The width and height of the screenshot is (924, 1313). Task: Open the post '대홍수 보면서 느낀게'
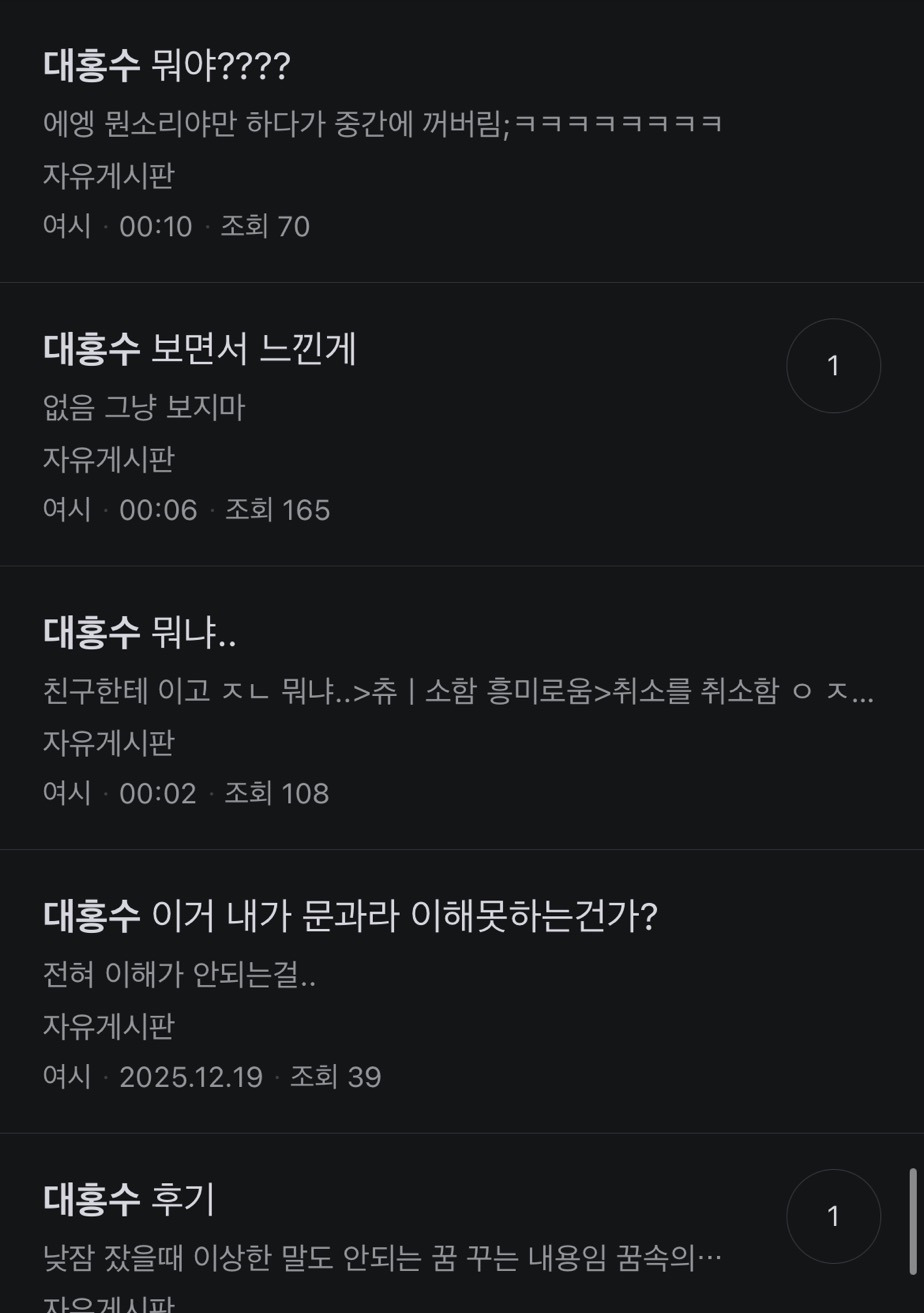[200, 349]
